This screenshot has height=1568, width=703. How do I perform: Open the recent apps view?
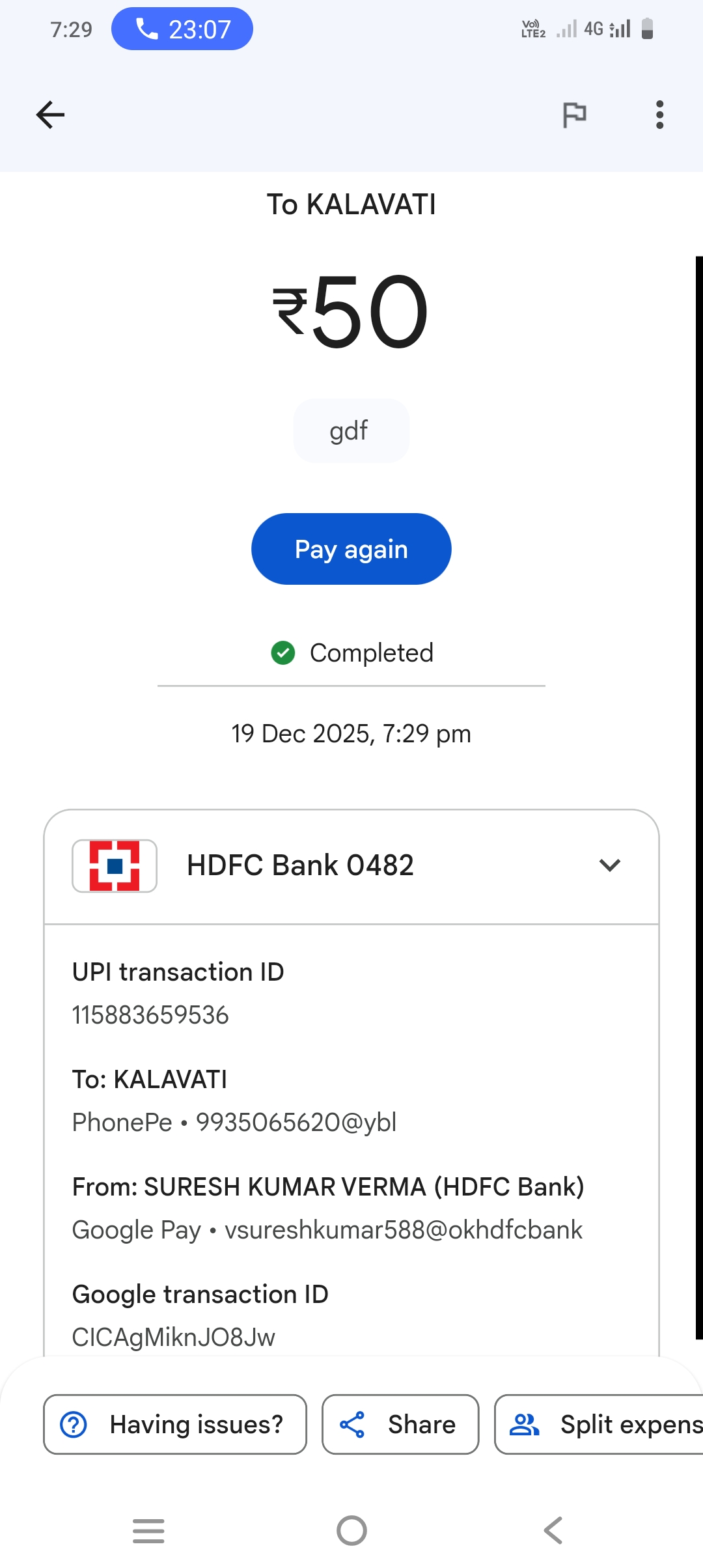click(148, 1530)
